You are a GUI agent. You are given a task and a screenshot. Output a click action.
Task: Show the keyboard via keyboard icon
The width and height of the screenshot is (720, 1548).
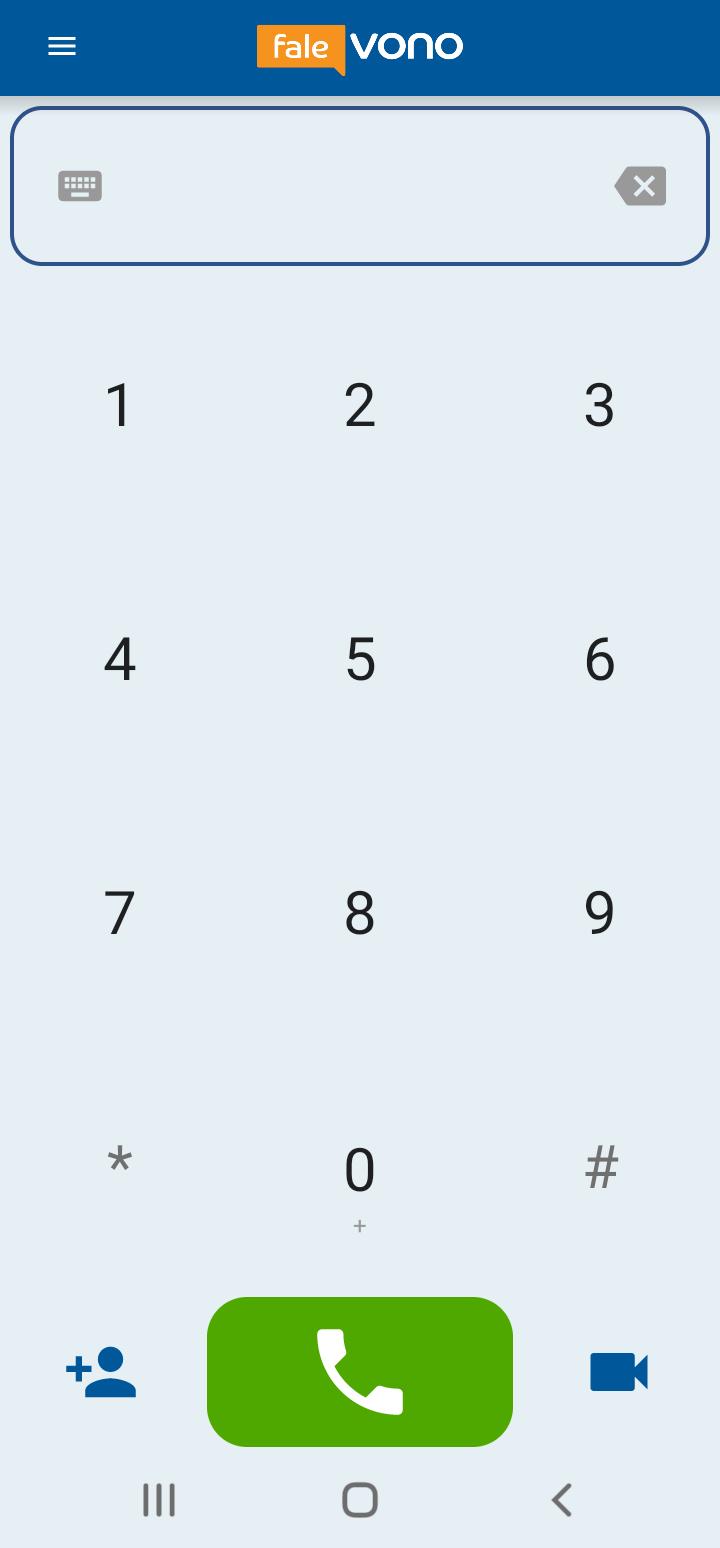point(80,186)
